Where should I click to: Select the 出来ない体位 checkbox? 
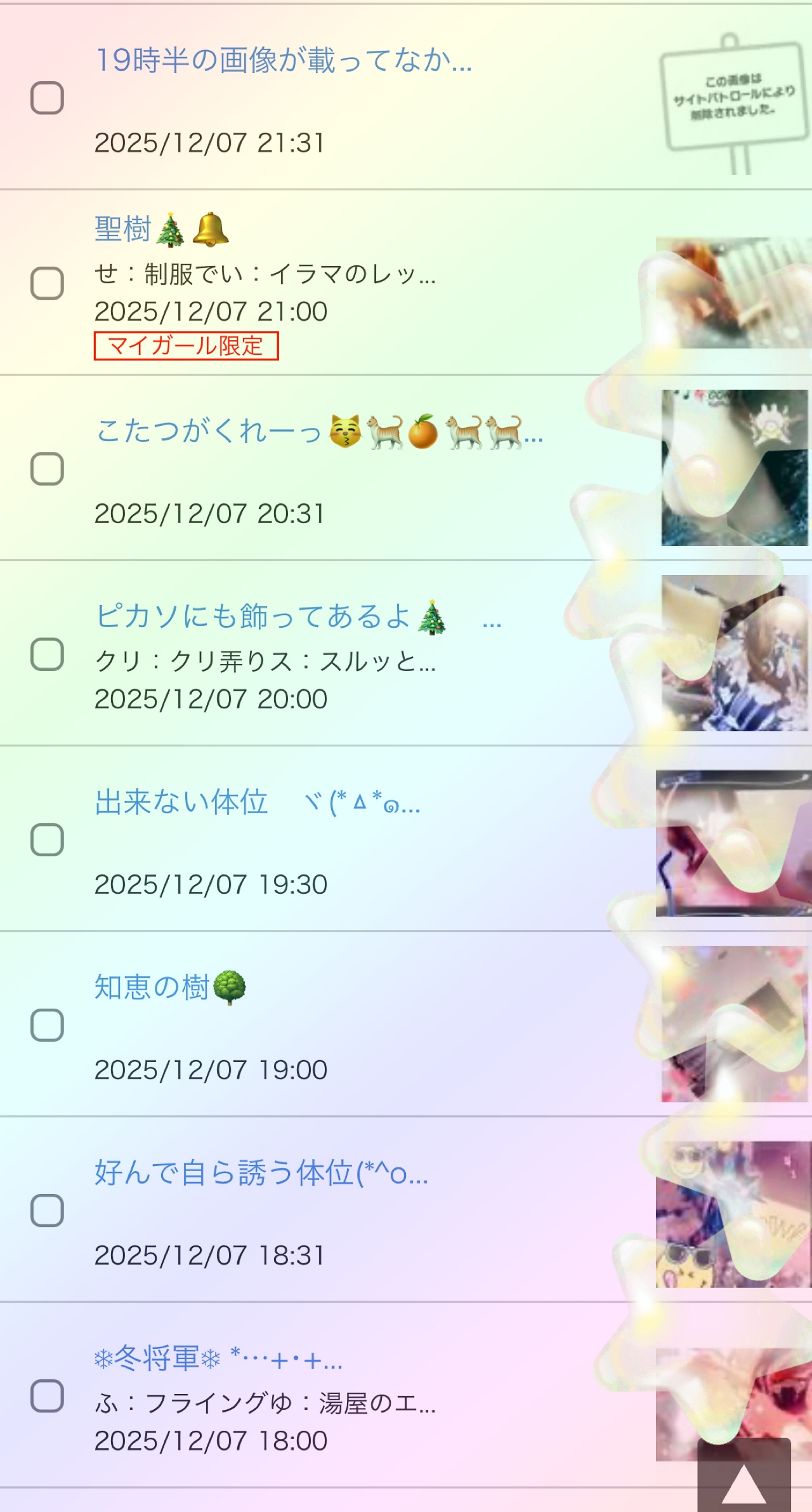click(x=48, y=840)
